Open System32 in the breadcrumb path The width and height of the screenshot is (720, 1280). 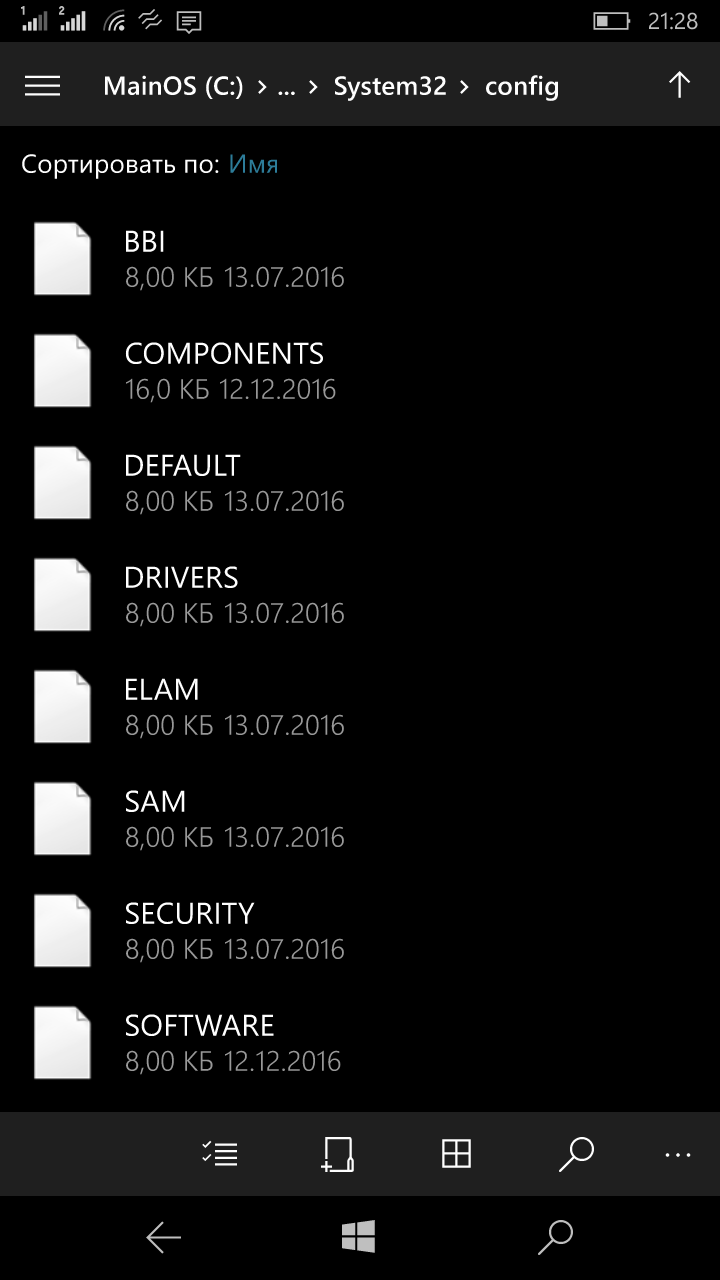pos(390,86)
